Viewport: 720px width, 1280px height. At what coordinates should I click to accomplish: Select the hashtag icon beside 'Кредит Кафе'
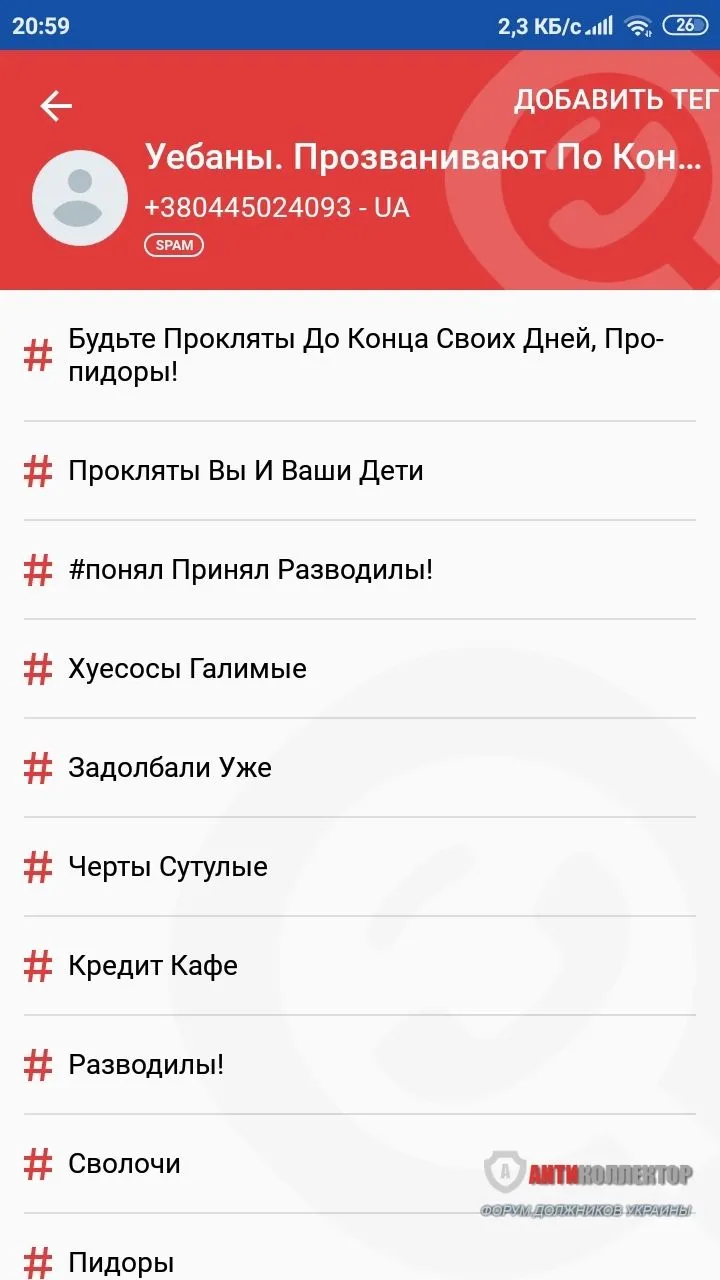pyautogui.click(x=37, y=966)
